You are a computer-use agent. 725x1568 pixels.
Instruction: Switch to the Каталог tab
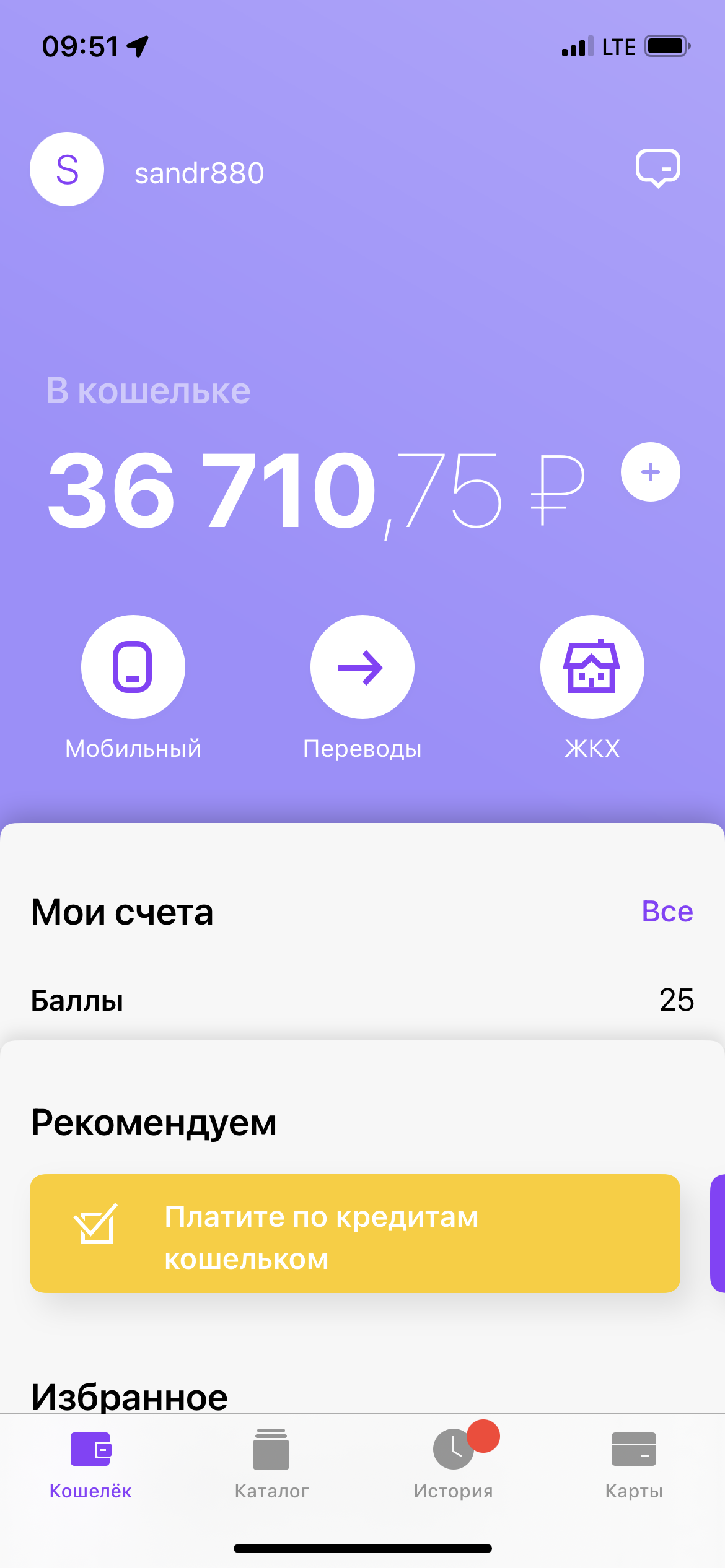pyautogui.click(x=271, y=1474)
